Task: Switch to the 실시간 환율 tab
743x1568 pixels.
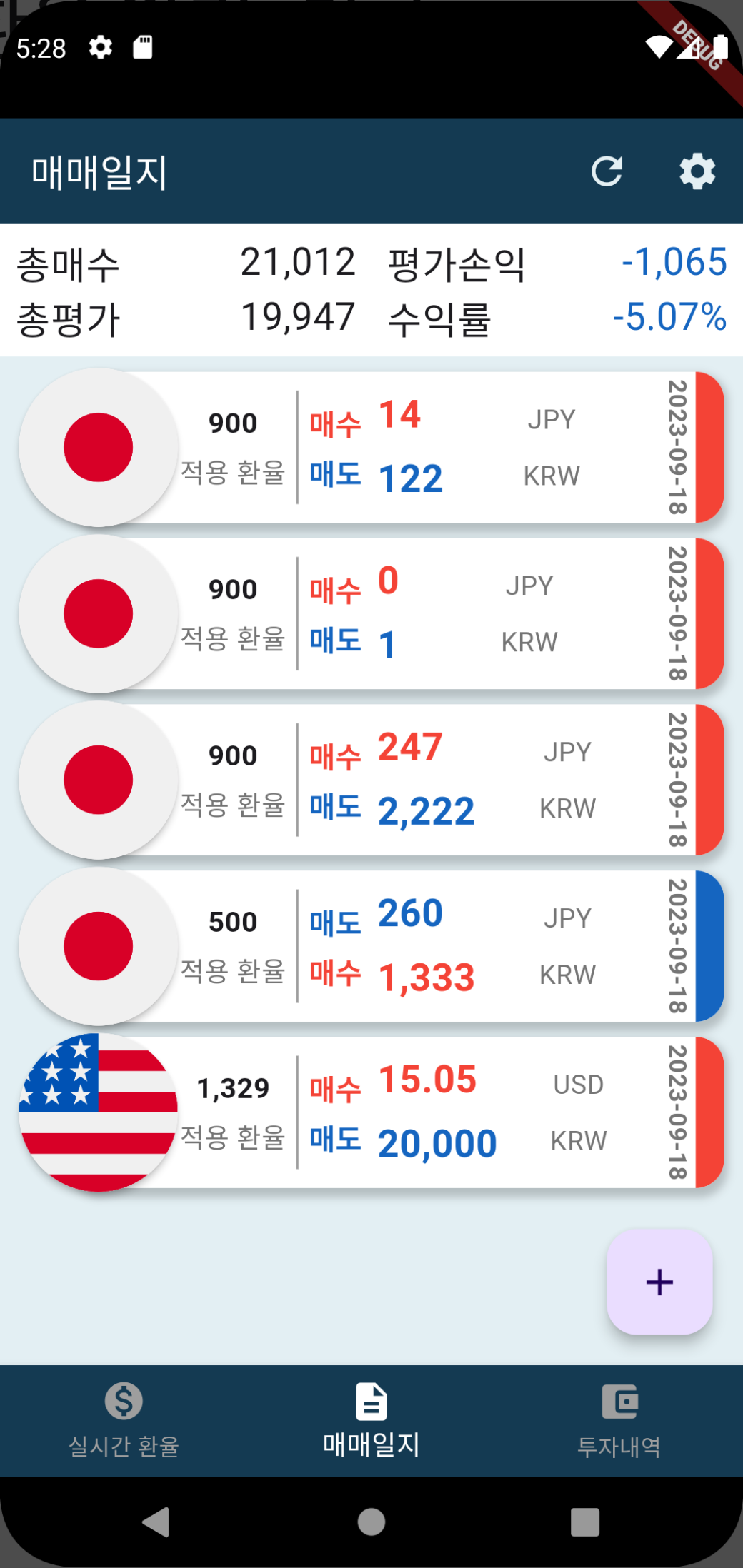Action: (x=124, y=1420)
